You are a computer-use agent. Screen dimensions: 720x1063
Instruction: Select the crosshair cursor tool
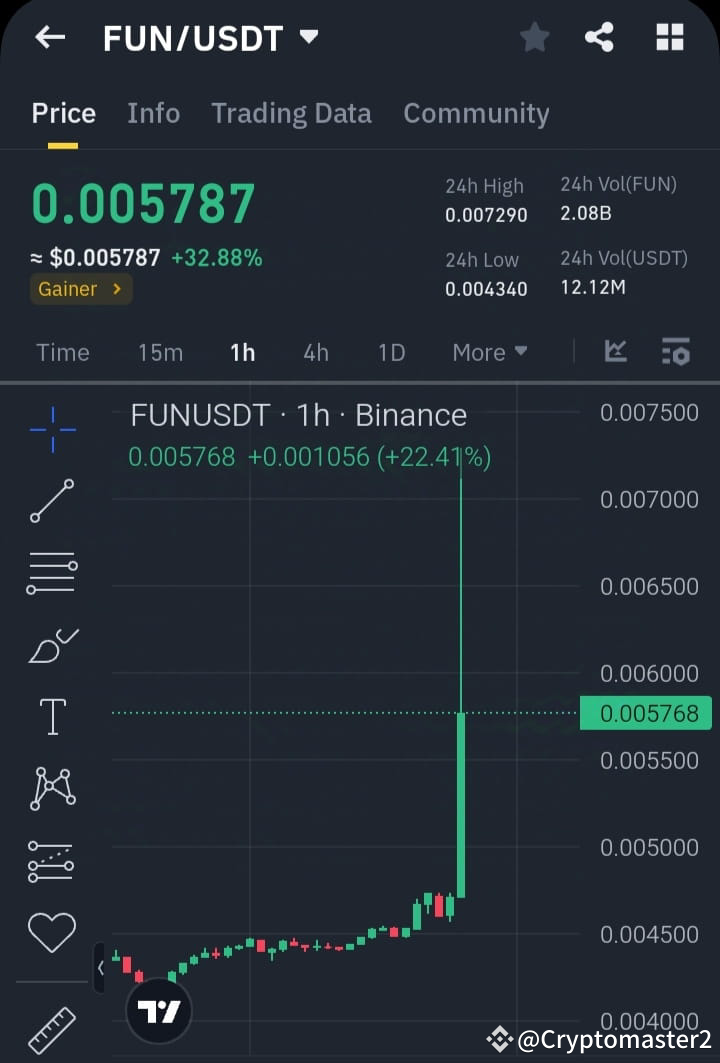(51, 429)
